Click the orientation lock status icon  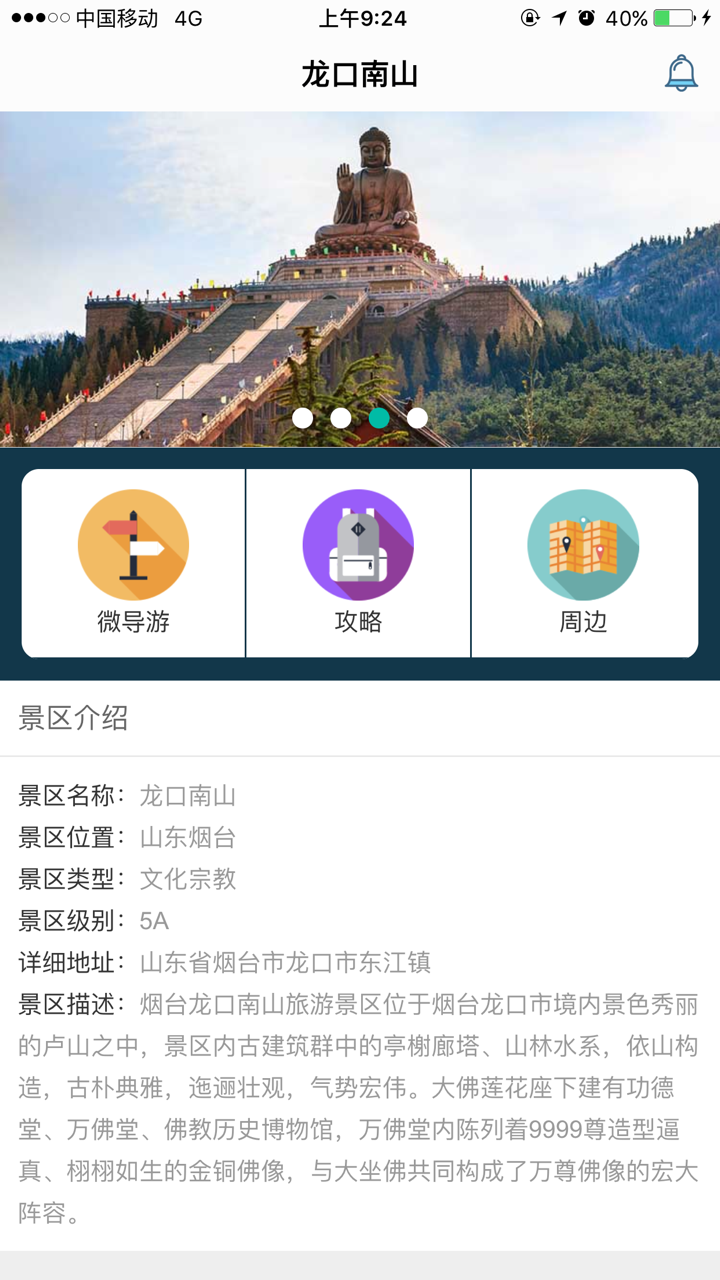click(528, 16)
